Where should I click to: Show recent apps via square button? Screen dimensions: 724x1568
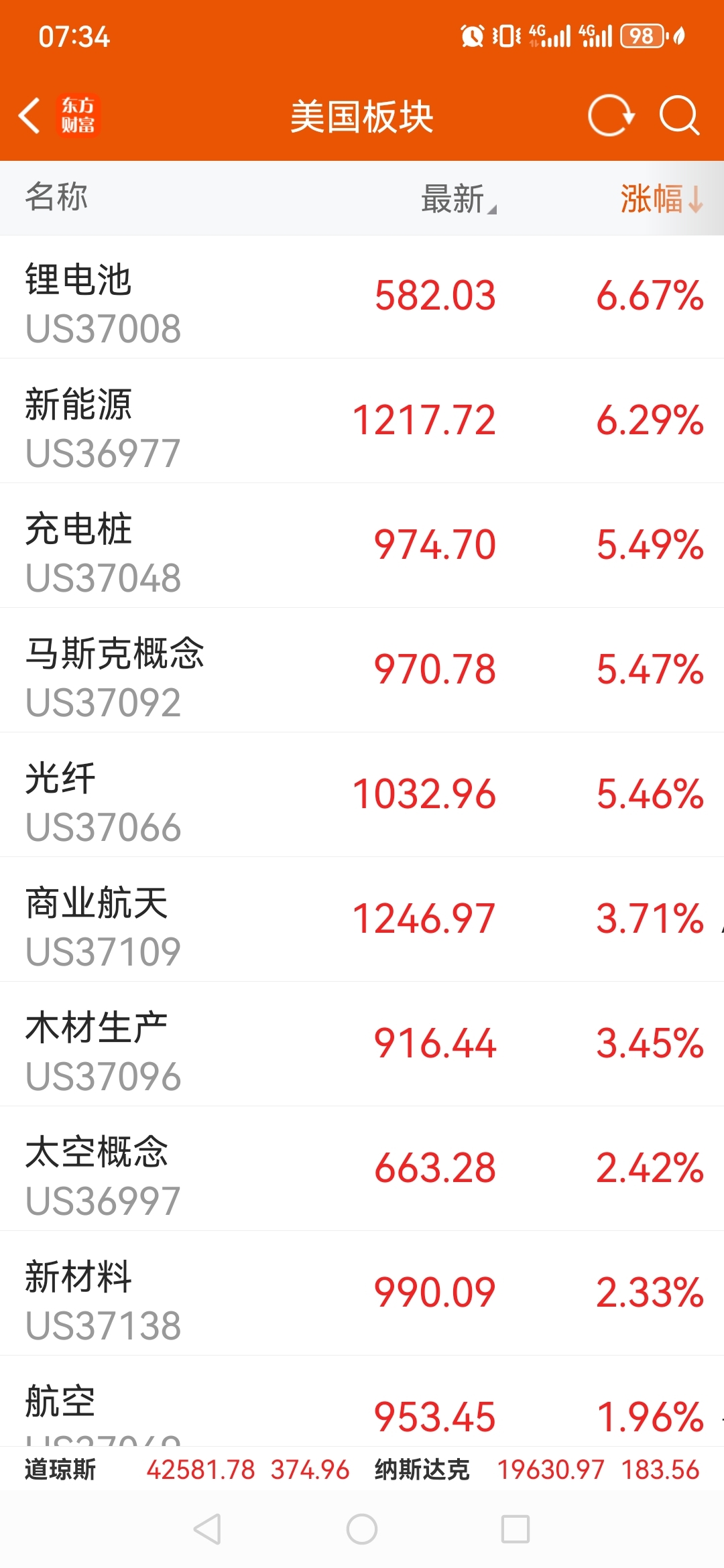click(516, 1529)
